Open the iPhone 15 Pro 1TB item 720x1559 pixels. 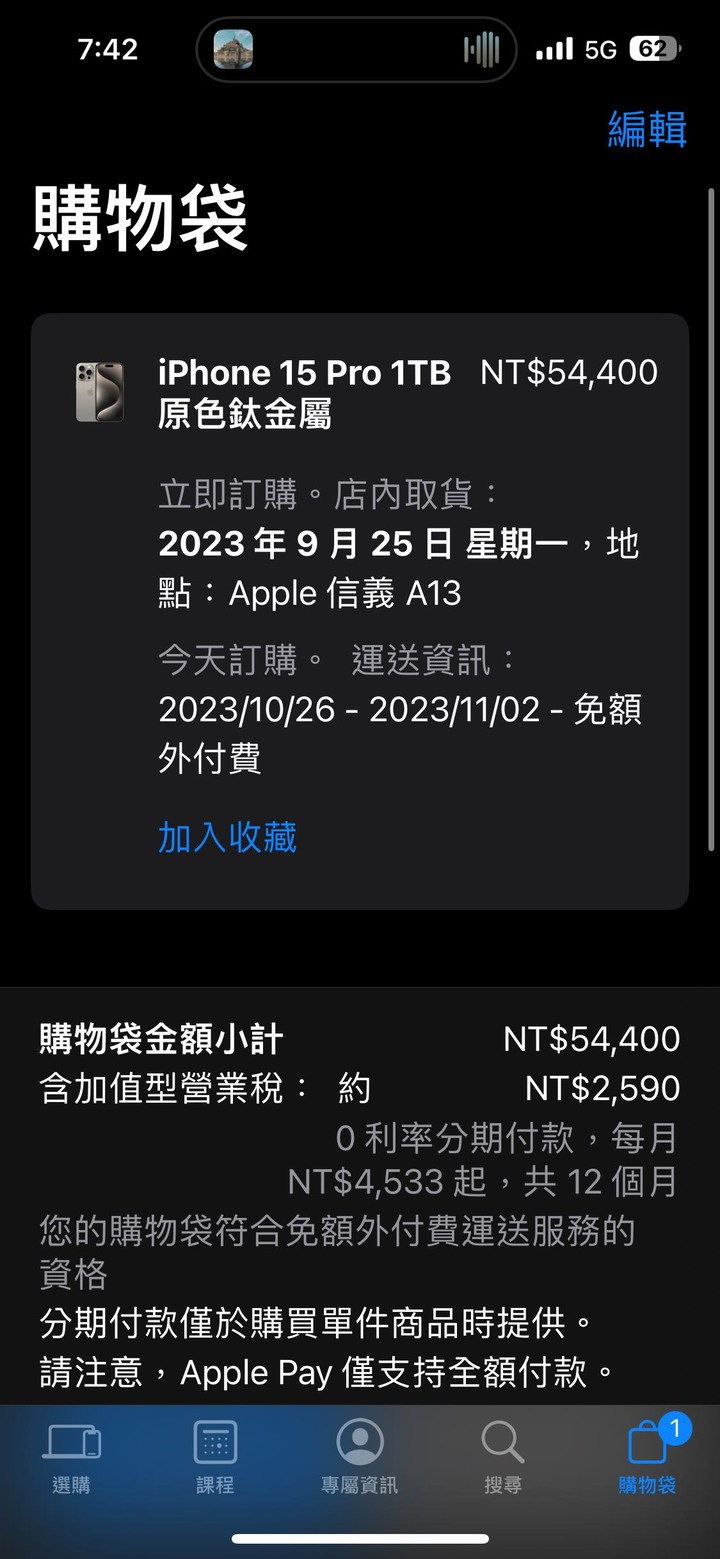point(304,373)
